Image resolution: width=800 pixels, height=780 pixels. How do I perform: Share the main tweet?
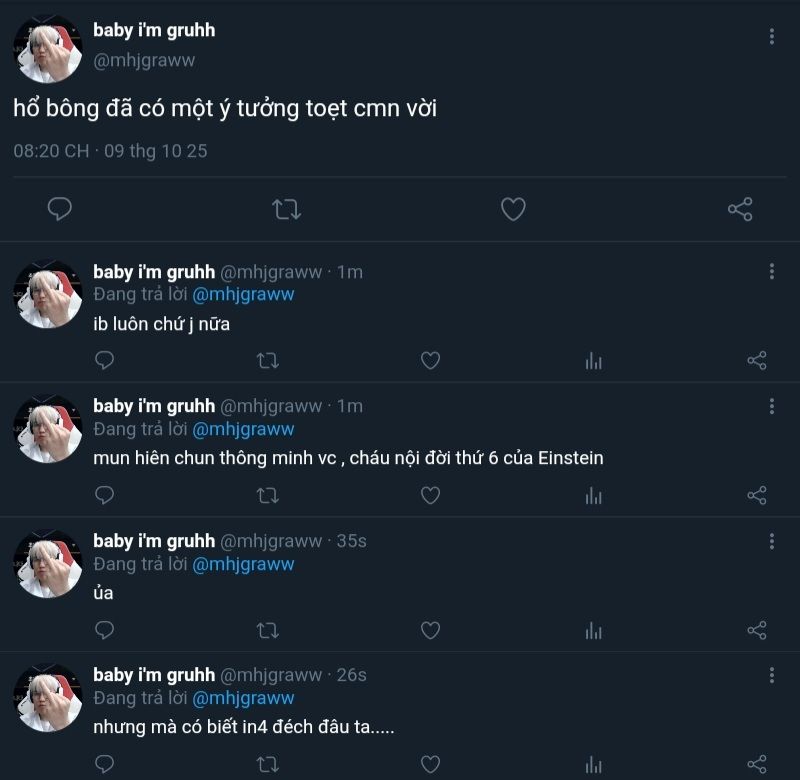click(740, 209)
